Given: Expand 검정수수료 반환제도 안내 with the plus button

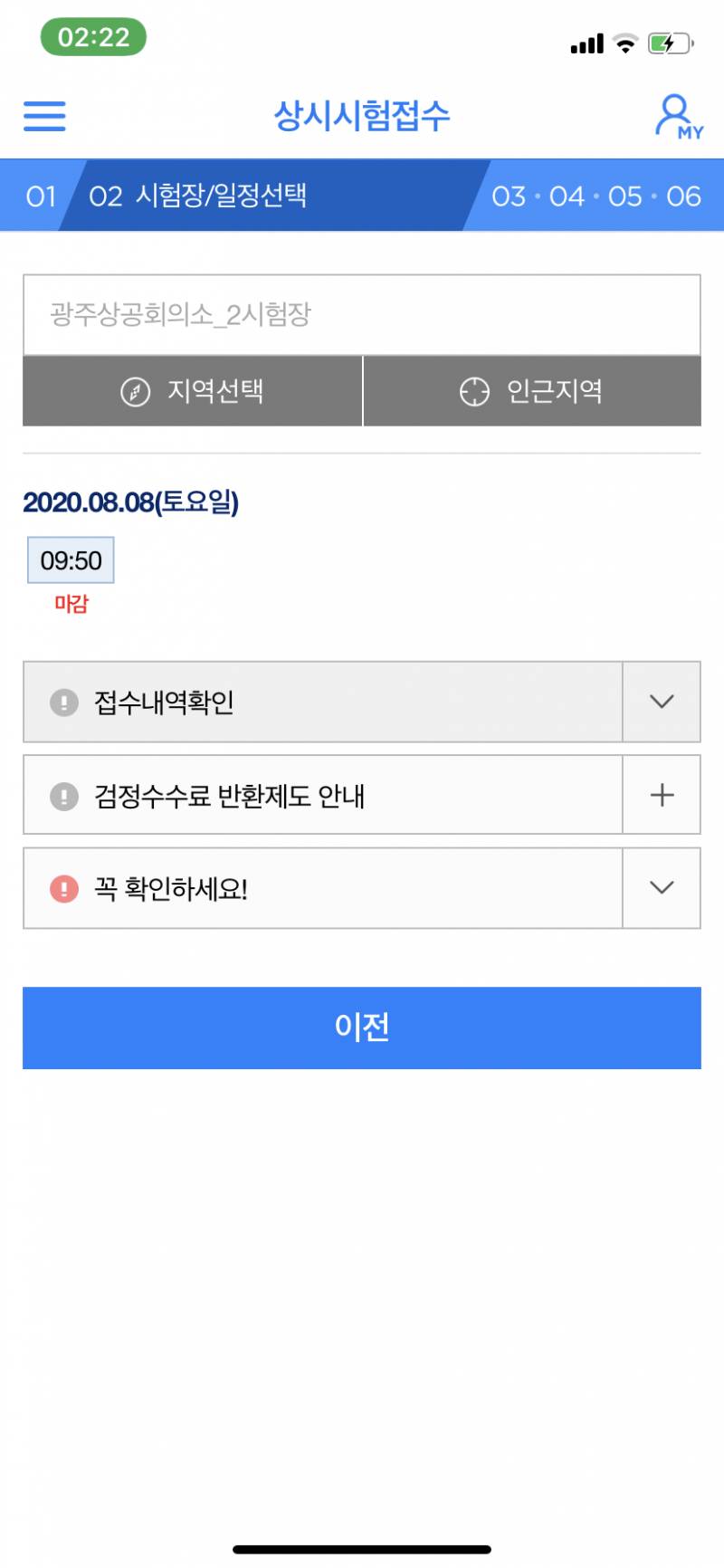Looking at the screenshot, I should (662, 796).
